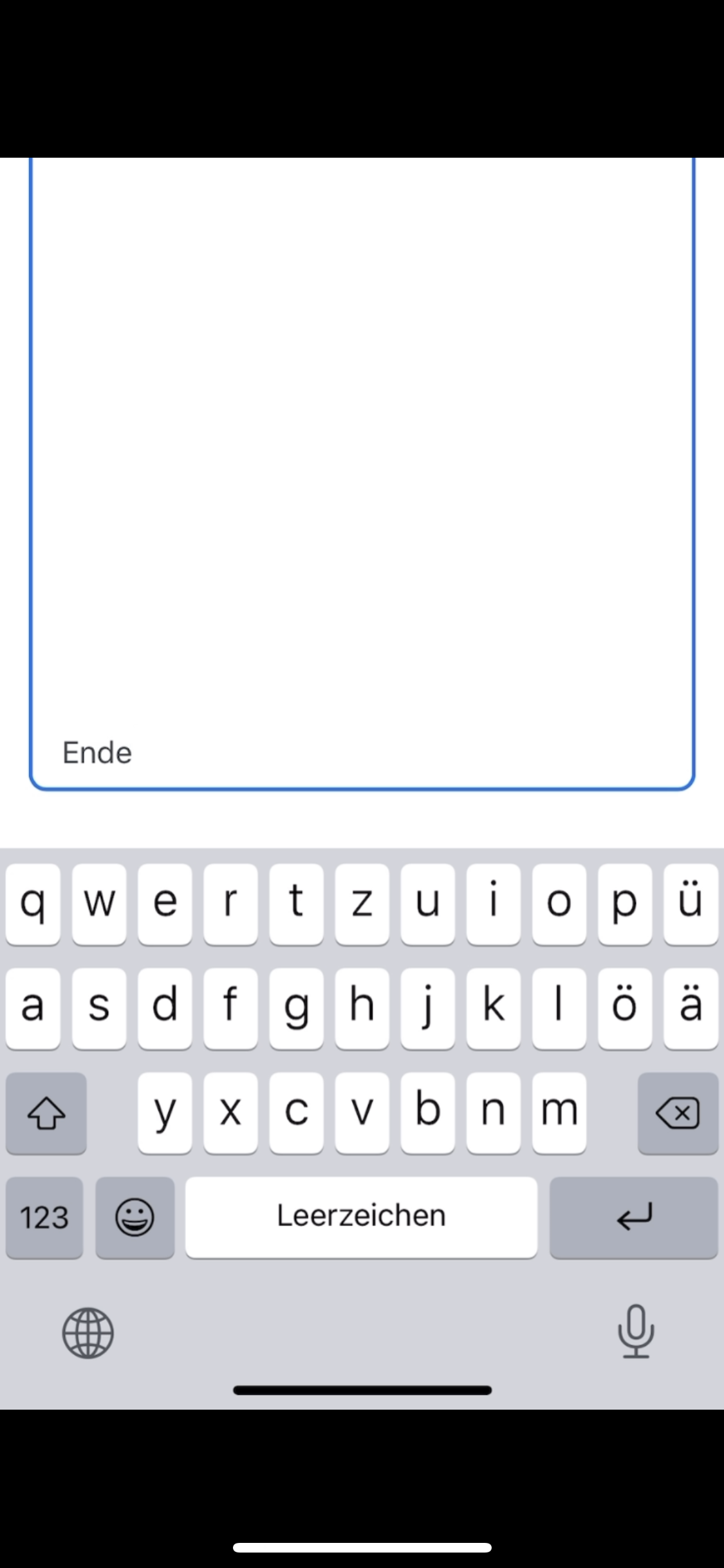
Task: Tap the backspace key
Action: (678, 1113)
